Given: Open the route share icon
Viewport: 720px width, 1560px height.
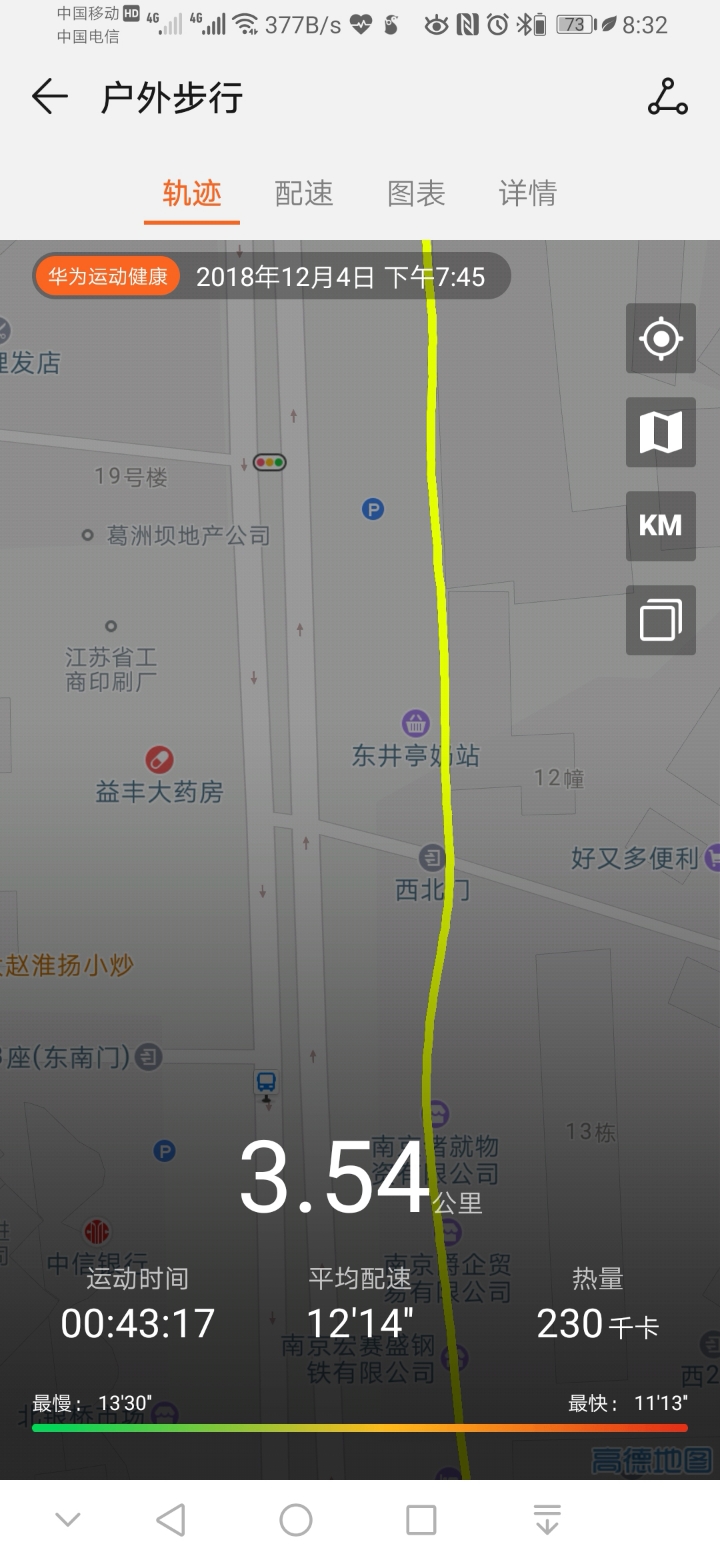Looking at the screenshot, I should [x=667, y=97].
